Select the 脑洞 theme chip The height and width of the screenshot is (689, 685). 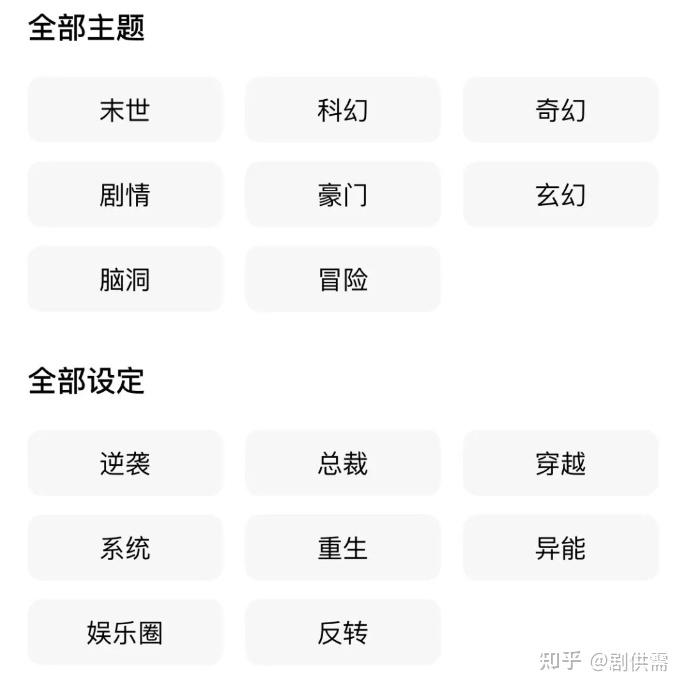click(x=125, y=279)
